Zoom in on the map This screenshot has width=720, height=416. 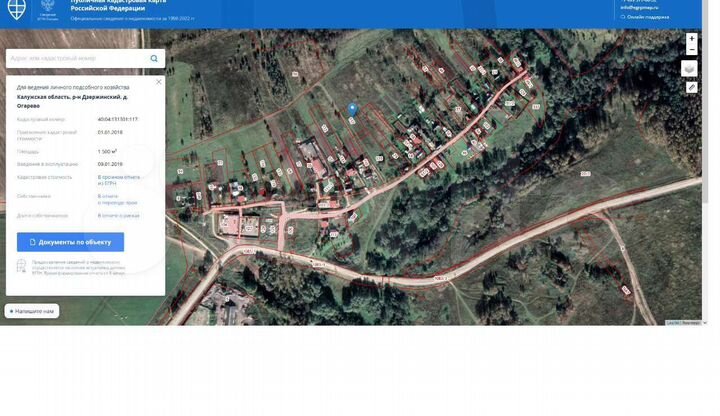tap(691, 38)
